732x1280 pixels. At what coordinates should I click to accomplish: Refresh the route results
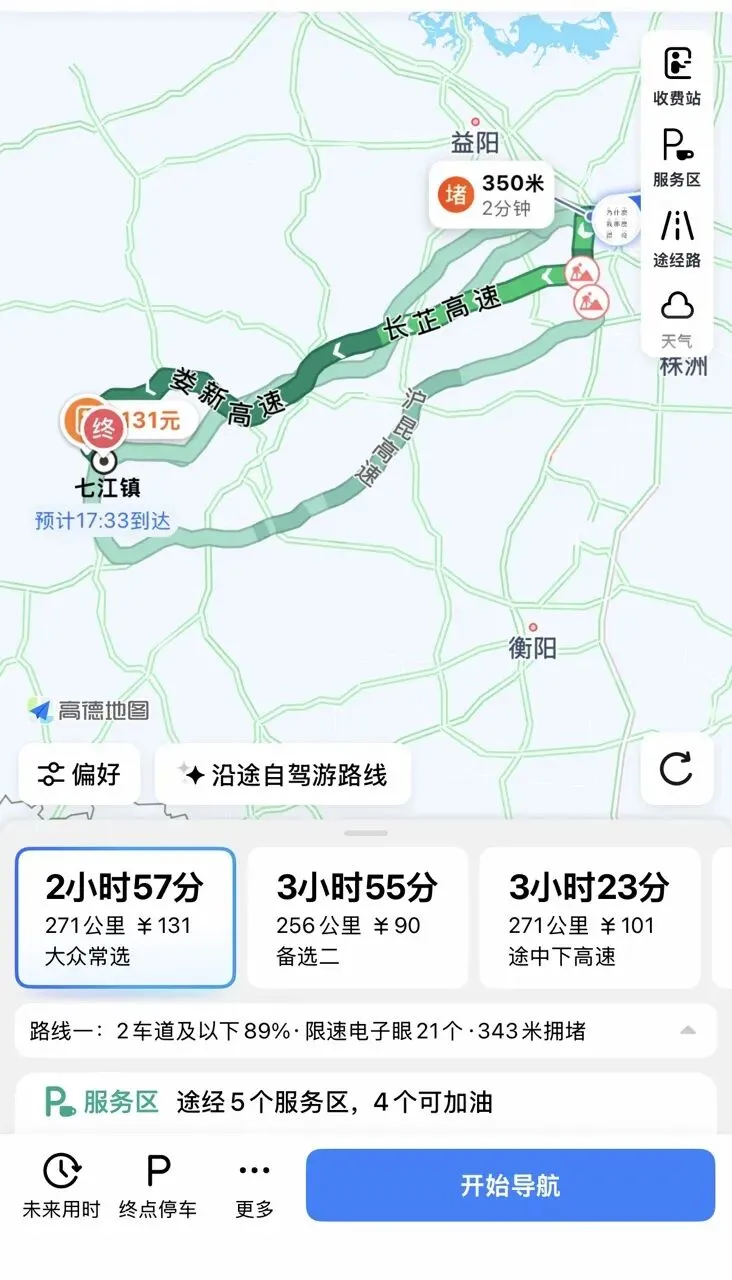677,769
